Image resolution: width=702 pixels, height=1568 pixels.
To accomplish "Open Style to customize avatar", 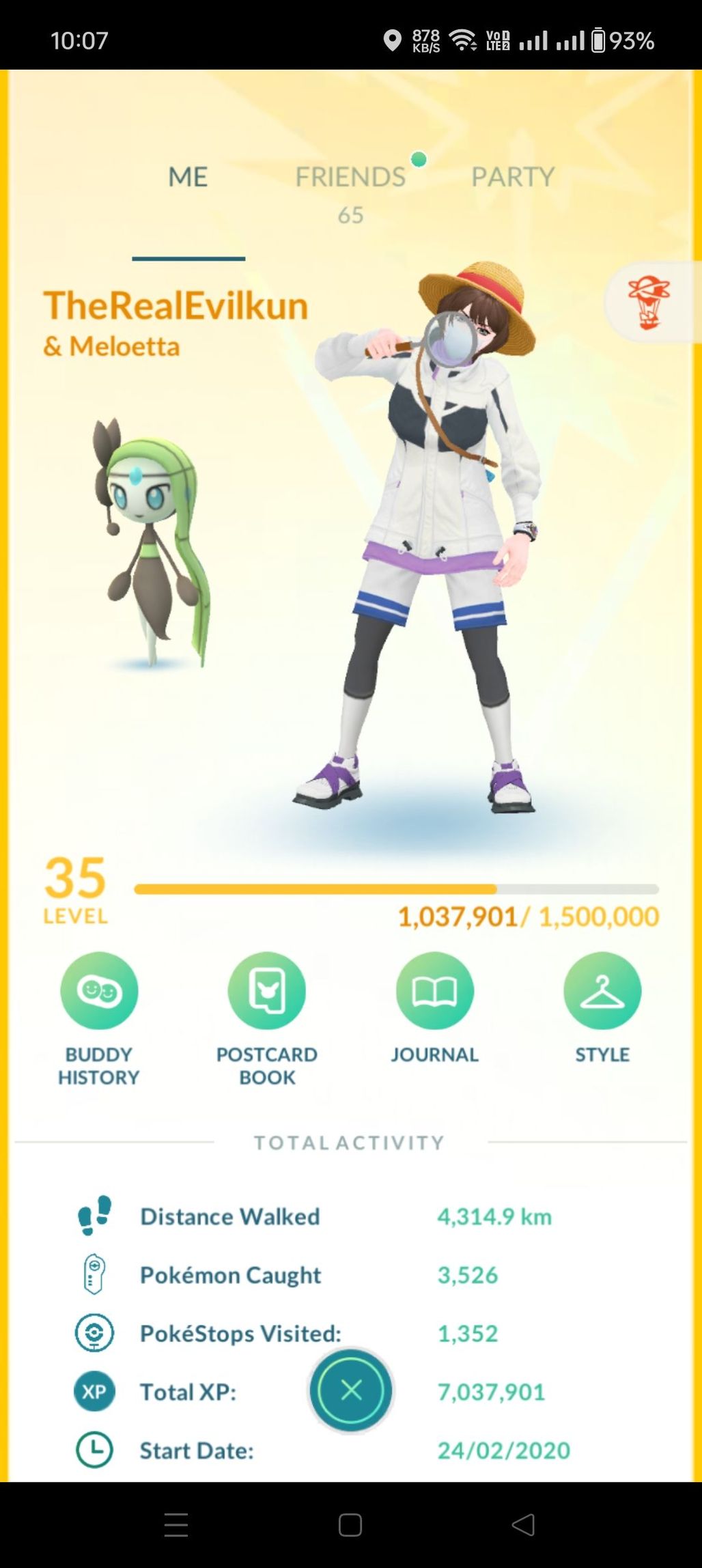I will click(x=602, y=990).
